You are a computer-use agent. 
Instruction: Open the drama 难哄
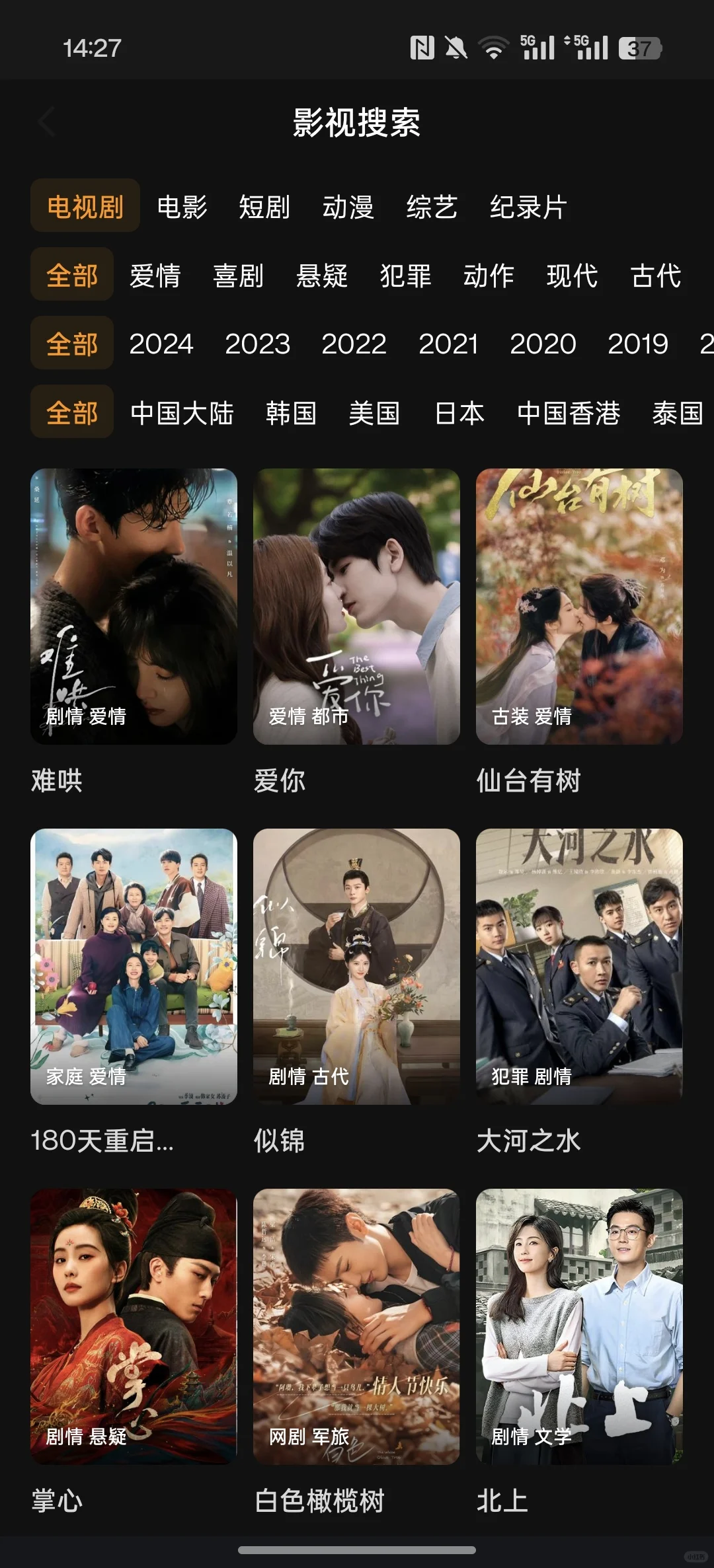[x=134, y=606]
